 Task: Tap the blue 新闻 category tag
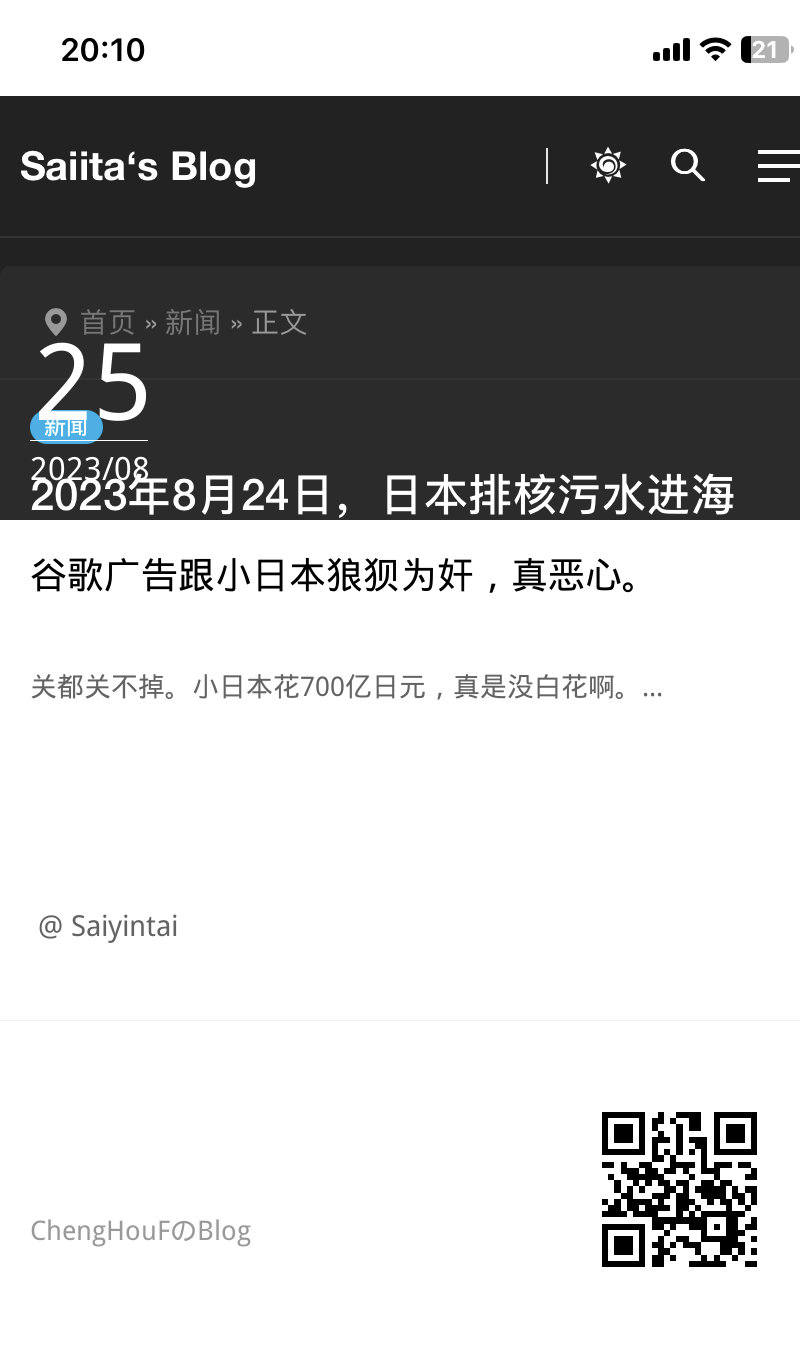tap(66, 428)
